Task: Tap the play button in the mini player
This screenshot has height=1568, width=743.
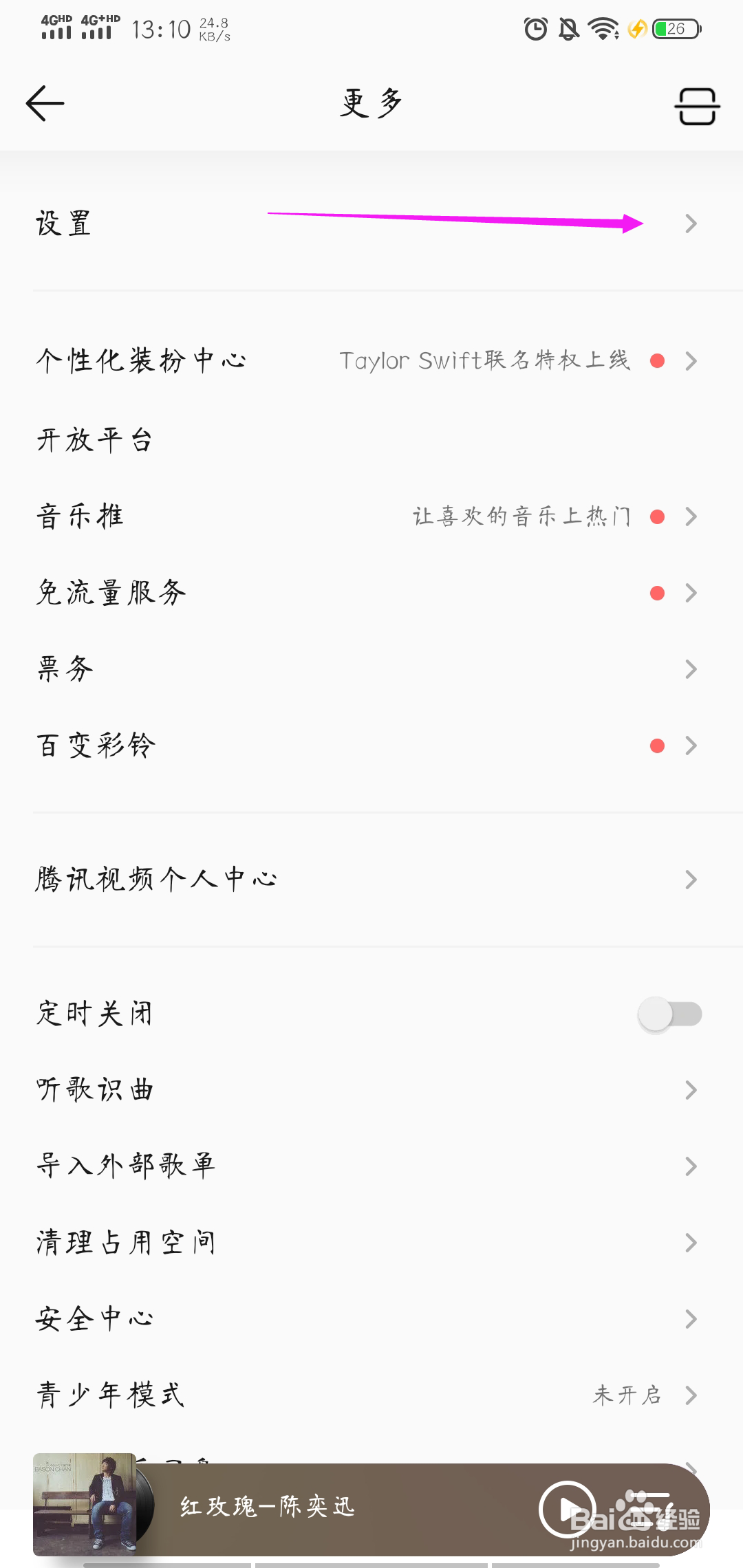Action: click(x=568, y=1506)
